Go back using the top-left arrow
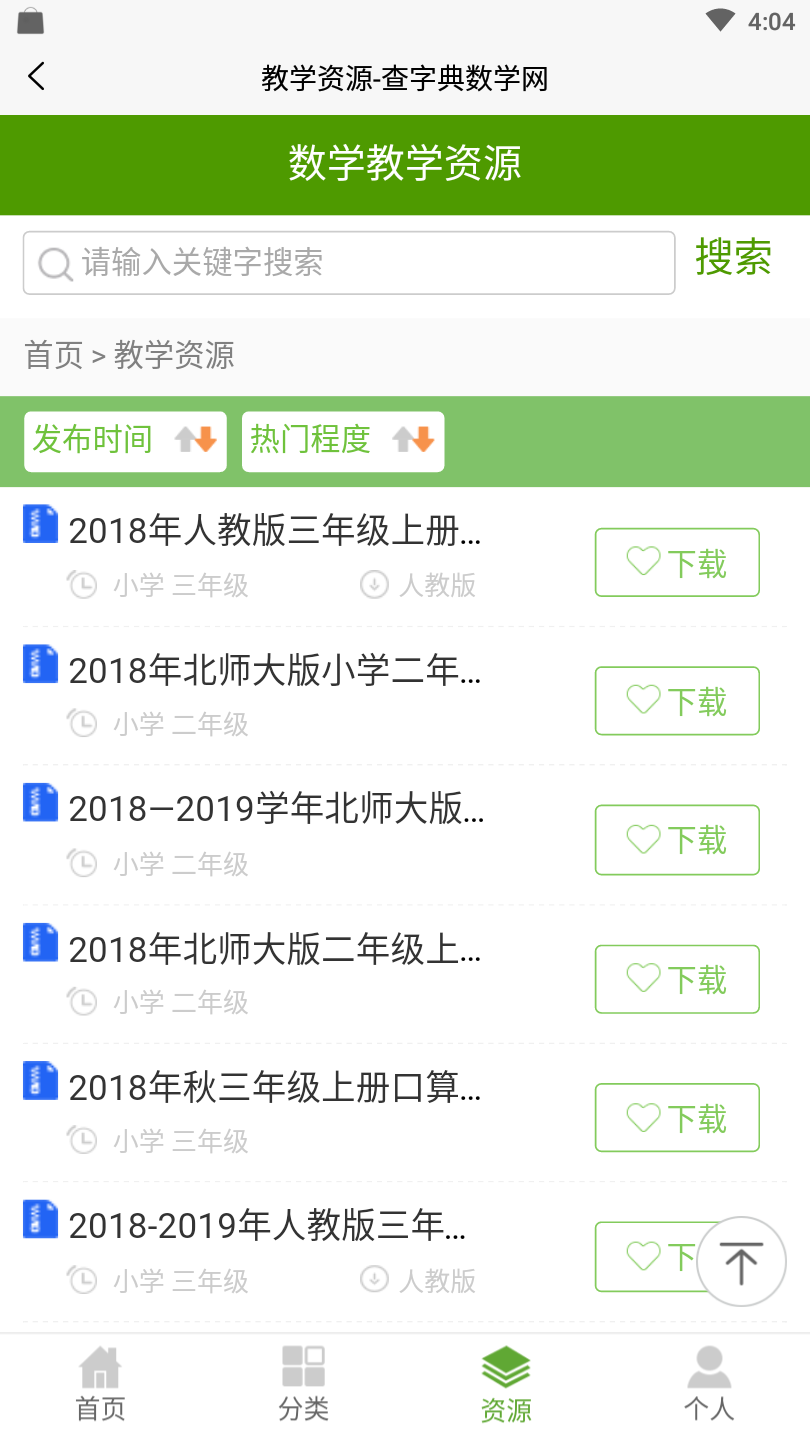810x1440 pixels. [x=37, y=77]
